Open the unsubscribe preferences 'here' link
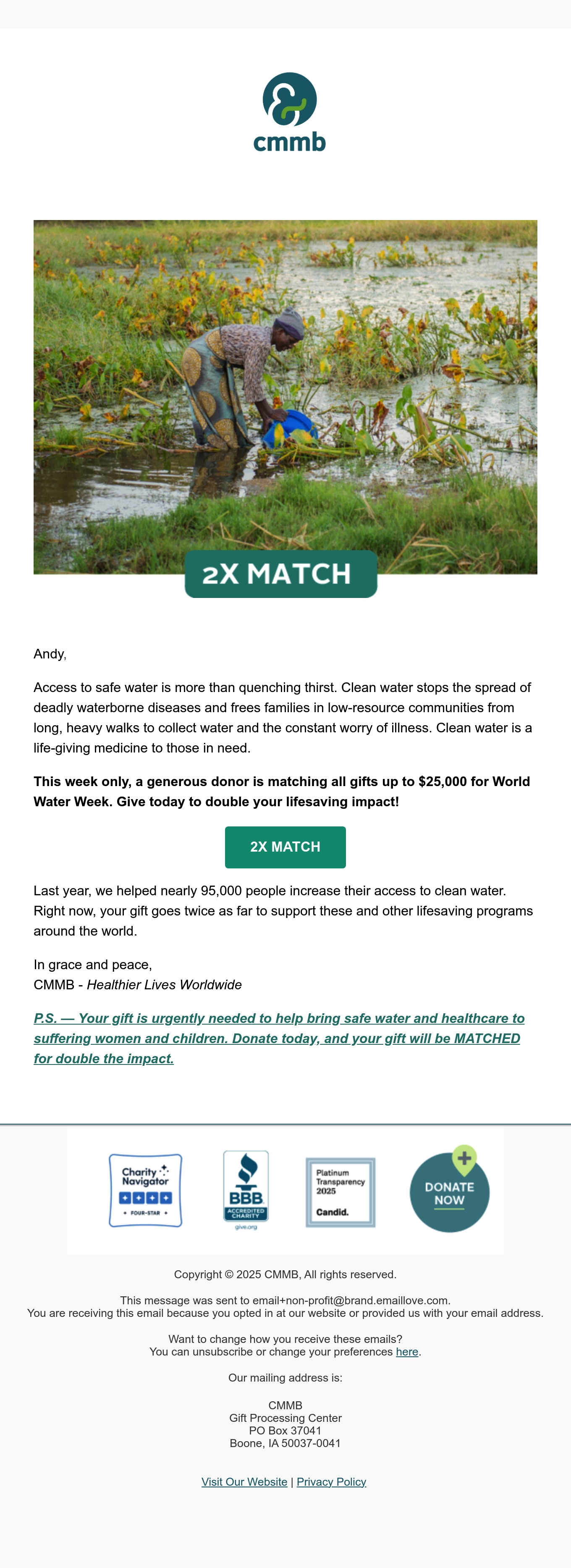 [x=407, y=1351]
